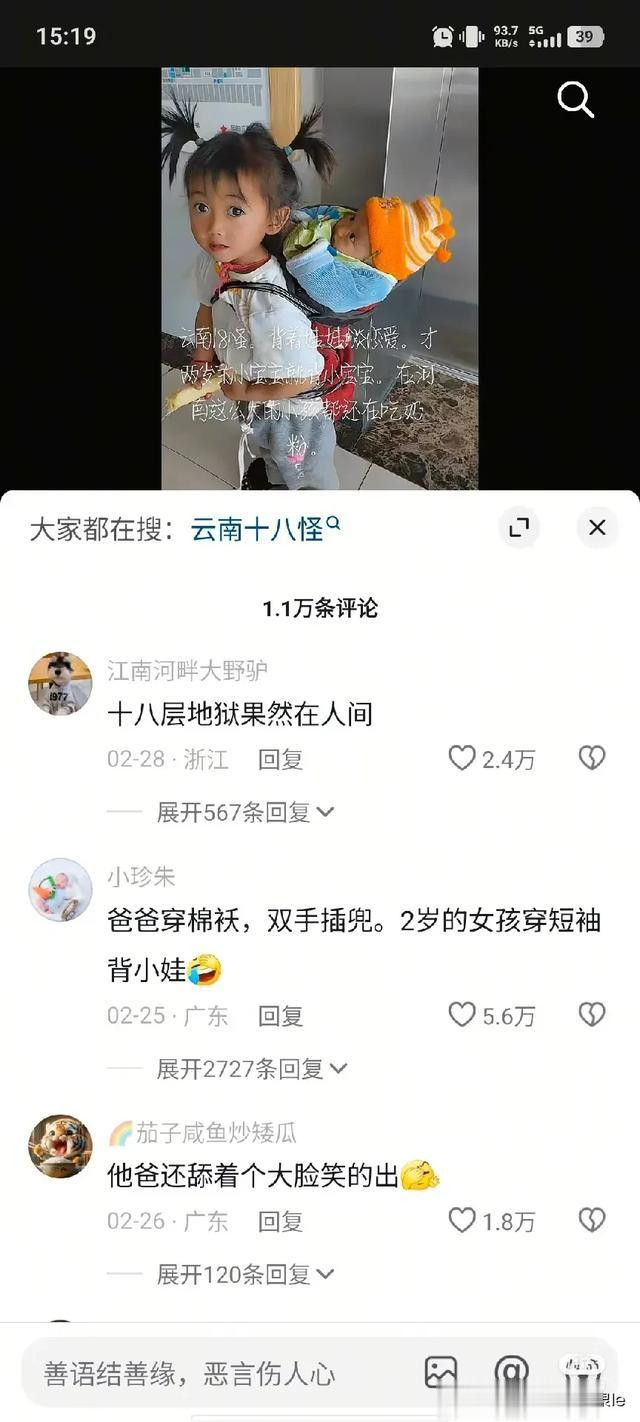Expand the 120 replies

click(x=245, y=1274)
